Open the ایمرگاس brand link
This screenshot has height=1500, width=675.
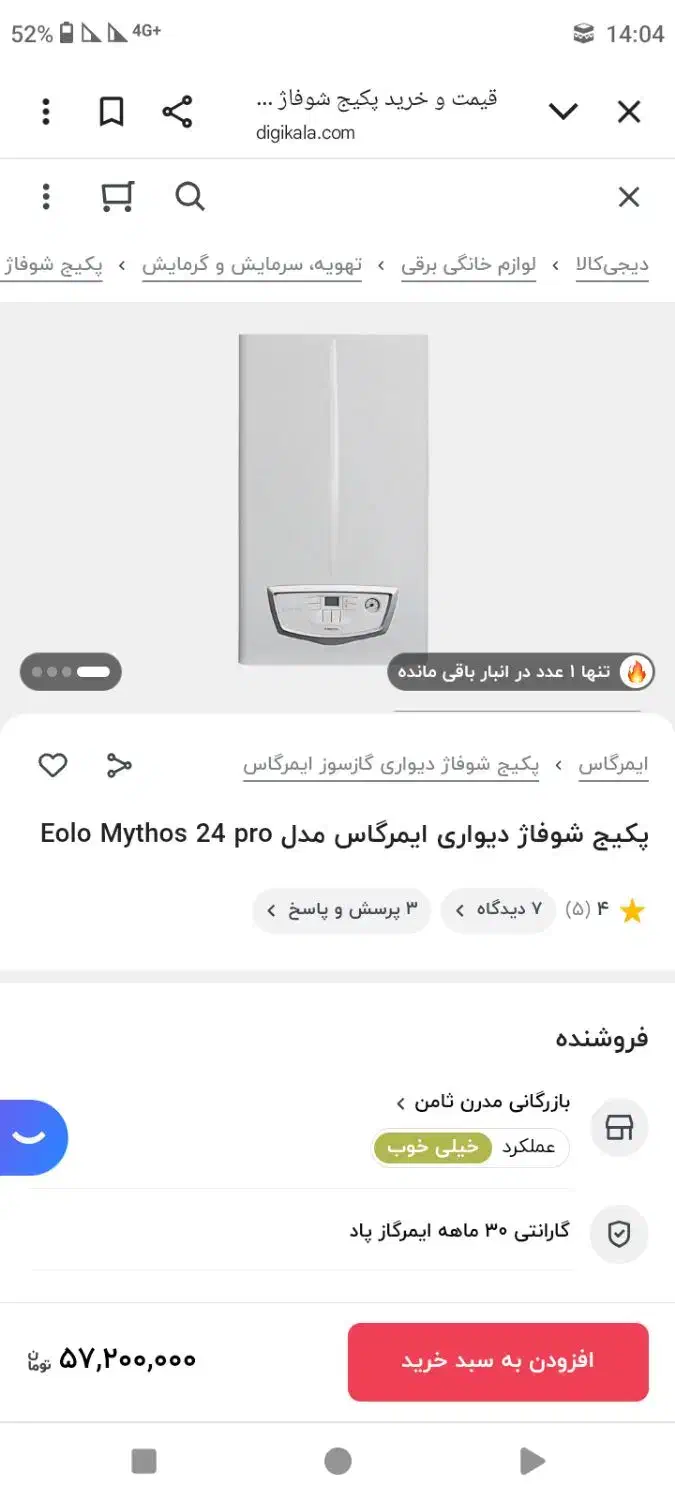(x=613, y=765)
